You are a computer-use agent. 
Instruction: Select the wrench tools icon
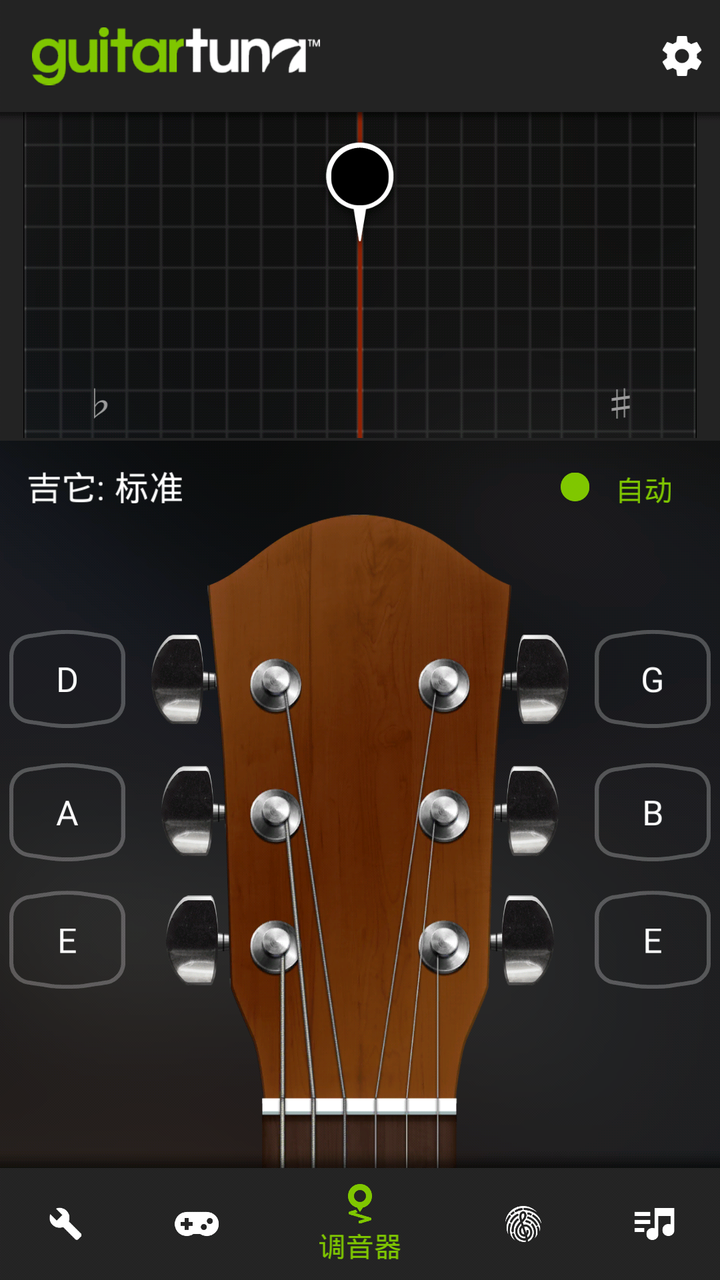tap(65, 1222)
